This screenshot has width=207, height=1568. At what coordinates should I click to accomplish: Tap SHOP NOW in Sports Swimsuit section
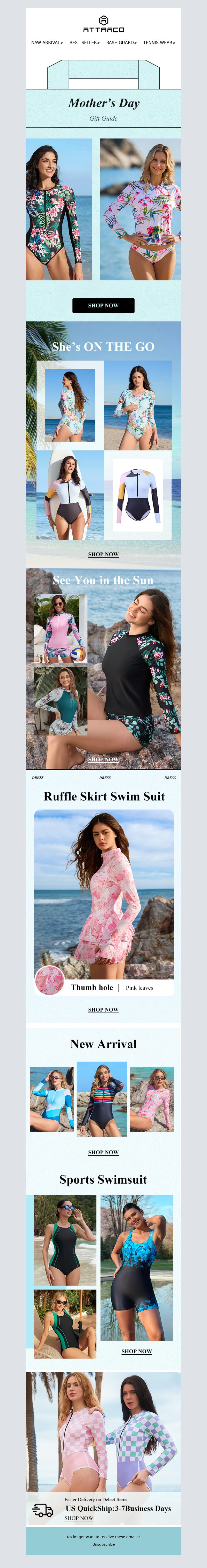137,1351
